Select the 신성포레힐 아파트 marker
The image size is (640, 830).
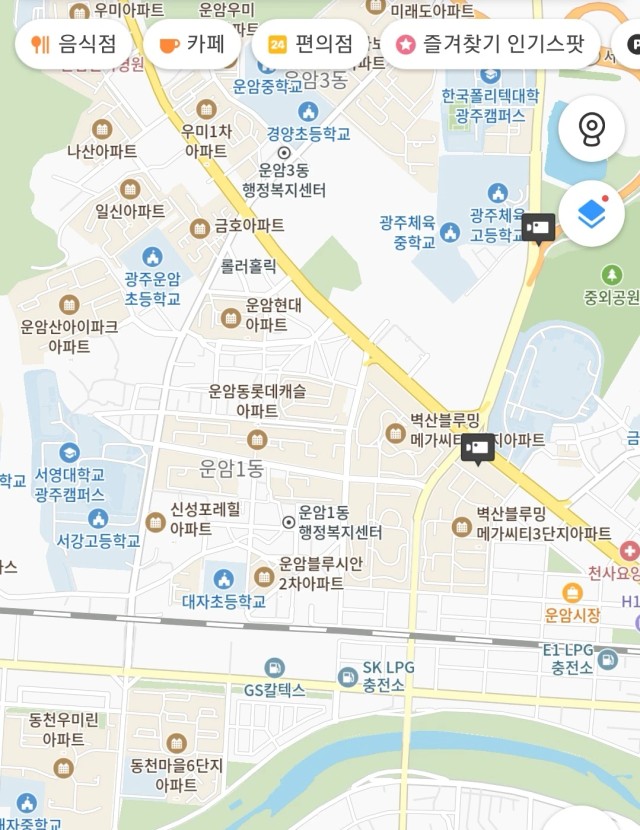[155, 522]
